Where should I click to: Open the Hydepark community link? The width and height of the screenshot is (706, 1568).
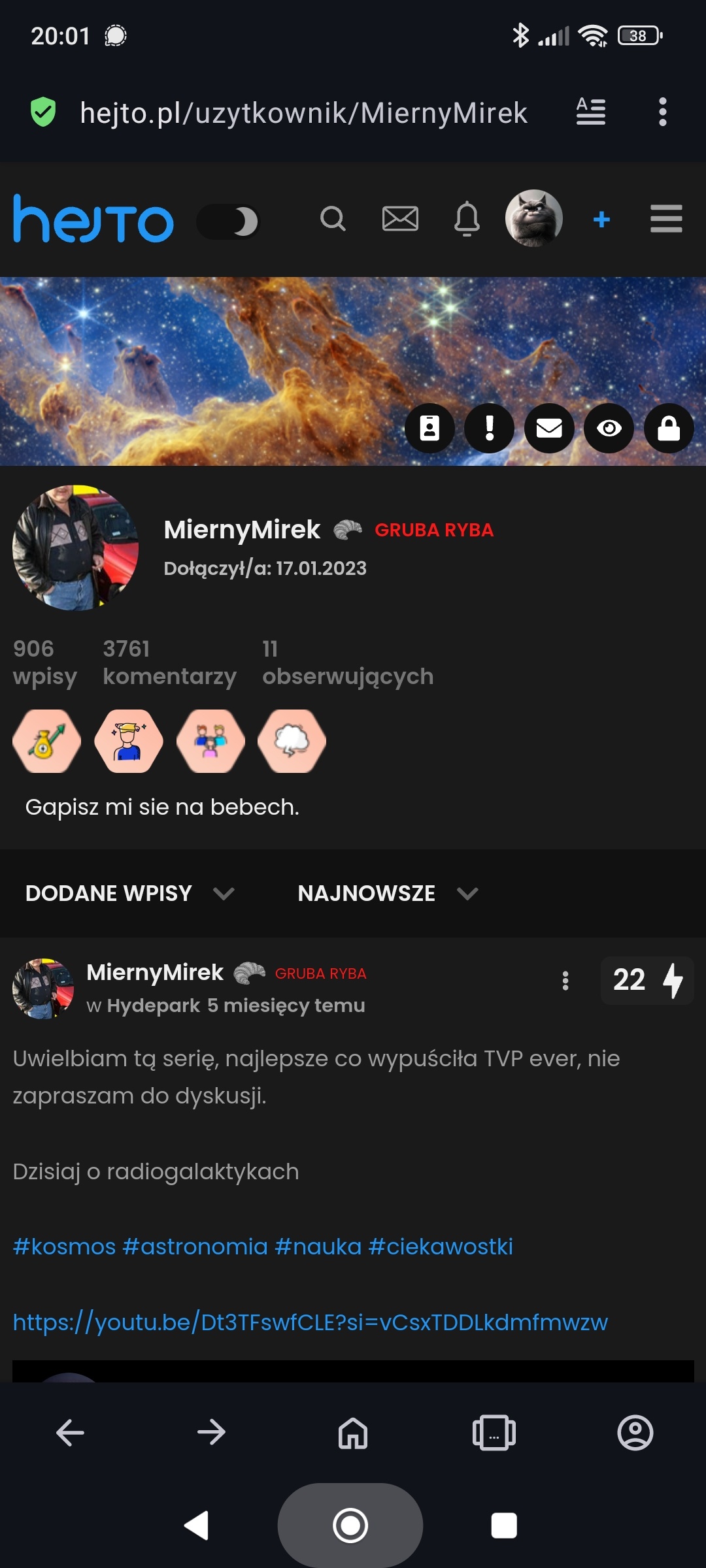point(153,1005)
